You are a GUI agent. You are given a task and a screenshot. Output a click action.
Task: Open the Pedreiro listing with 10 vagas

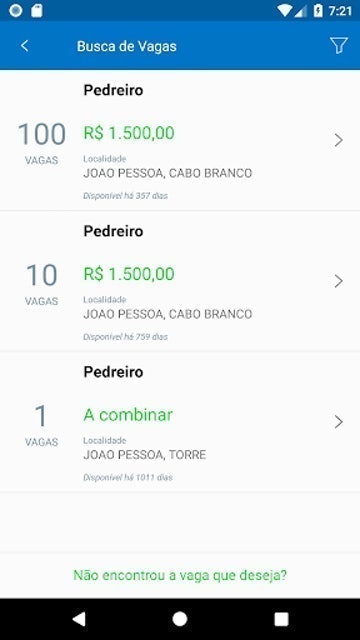[x=180, y=281]
